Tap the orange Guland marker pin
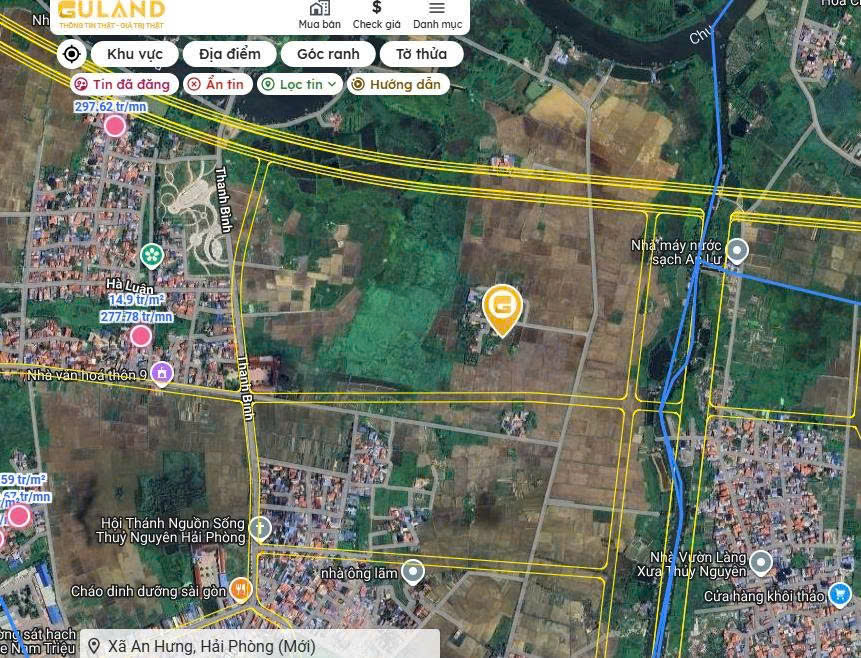 pyautogui.click(x=502, y=308)
